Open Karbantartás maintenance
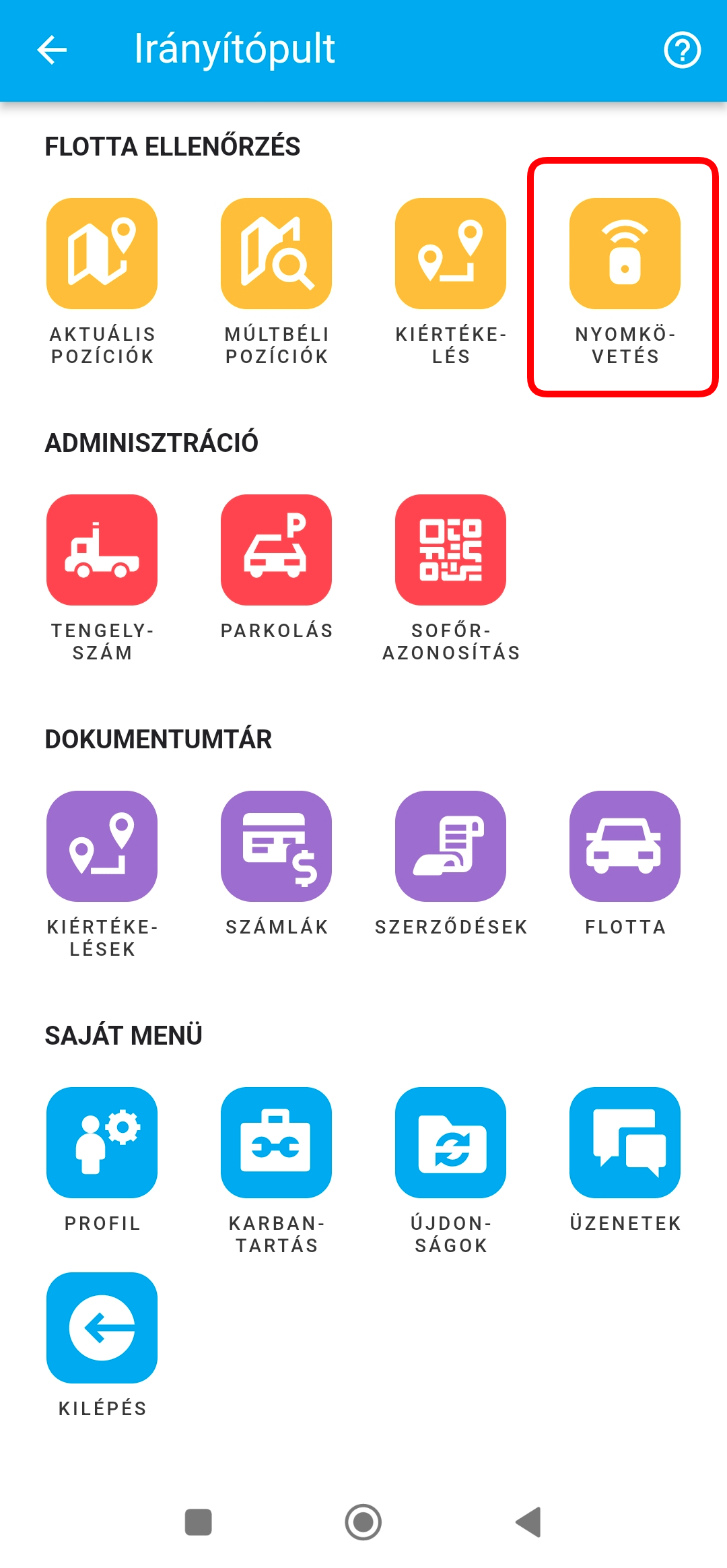 point(276,1143)
